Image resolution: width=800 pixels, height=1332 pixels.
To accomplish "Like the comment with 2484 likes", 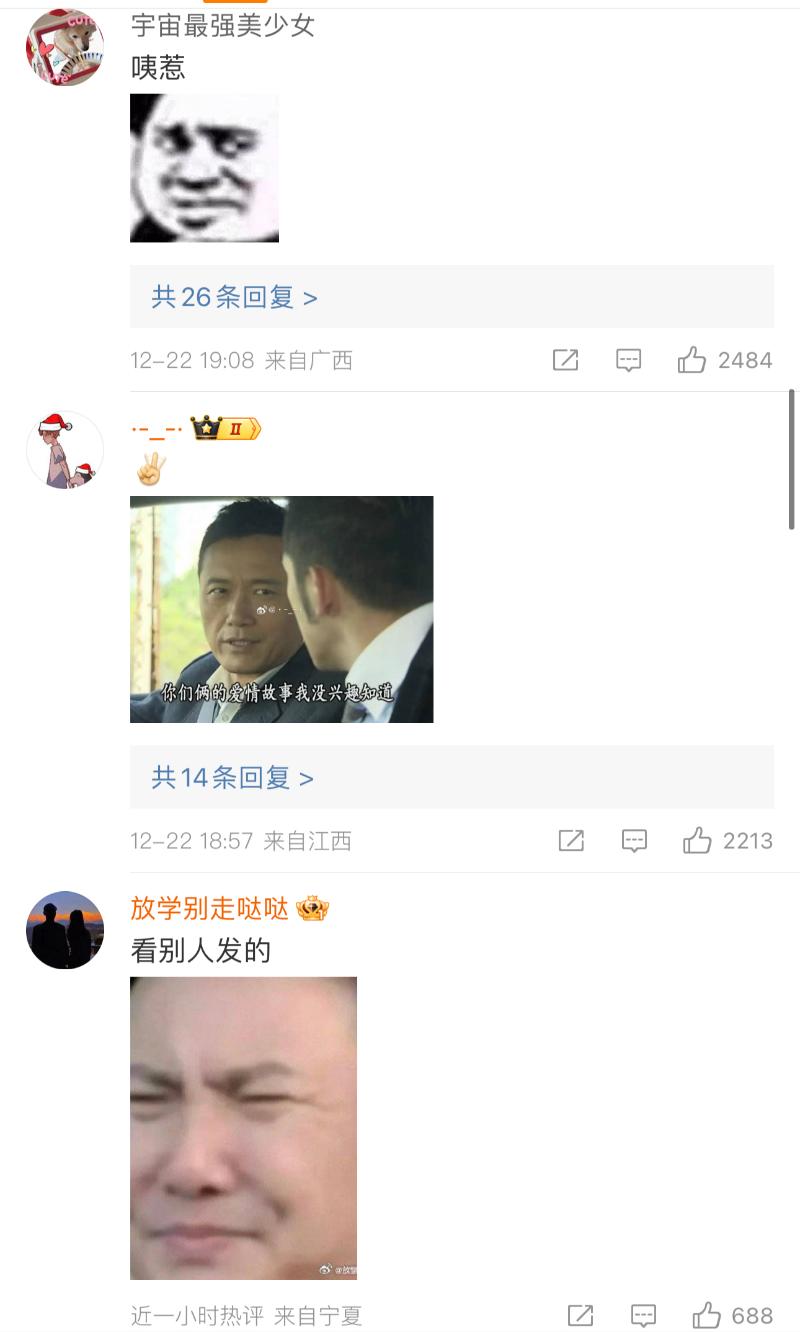I will point(692,360).
